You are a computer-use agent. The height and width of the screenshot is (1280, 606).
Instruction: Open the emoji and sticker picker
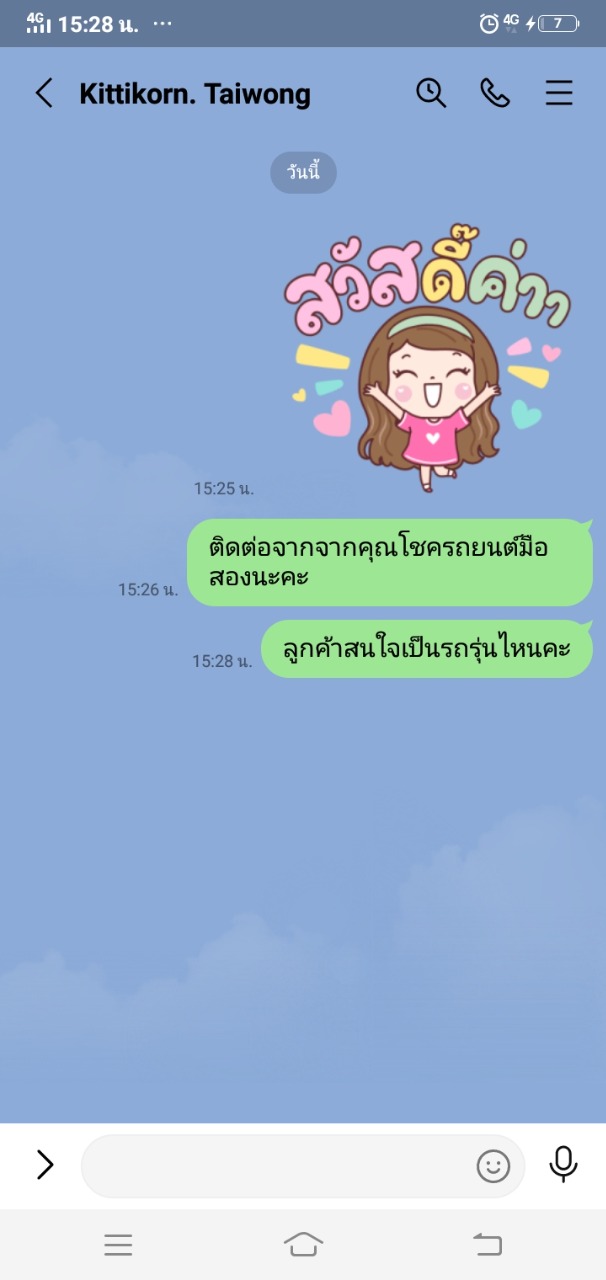click(x=493, y=1166)
